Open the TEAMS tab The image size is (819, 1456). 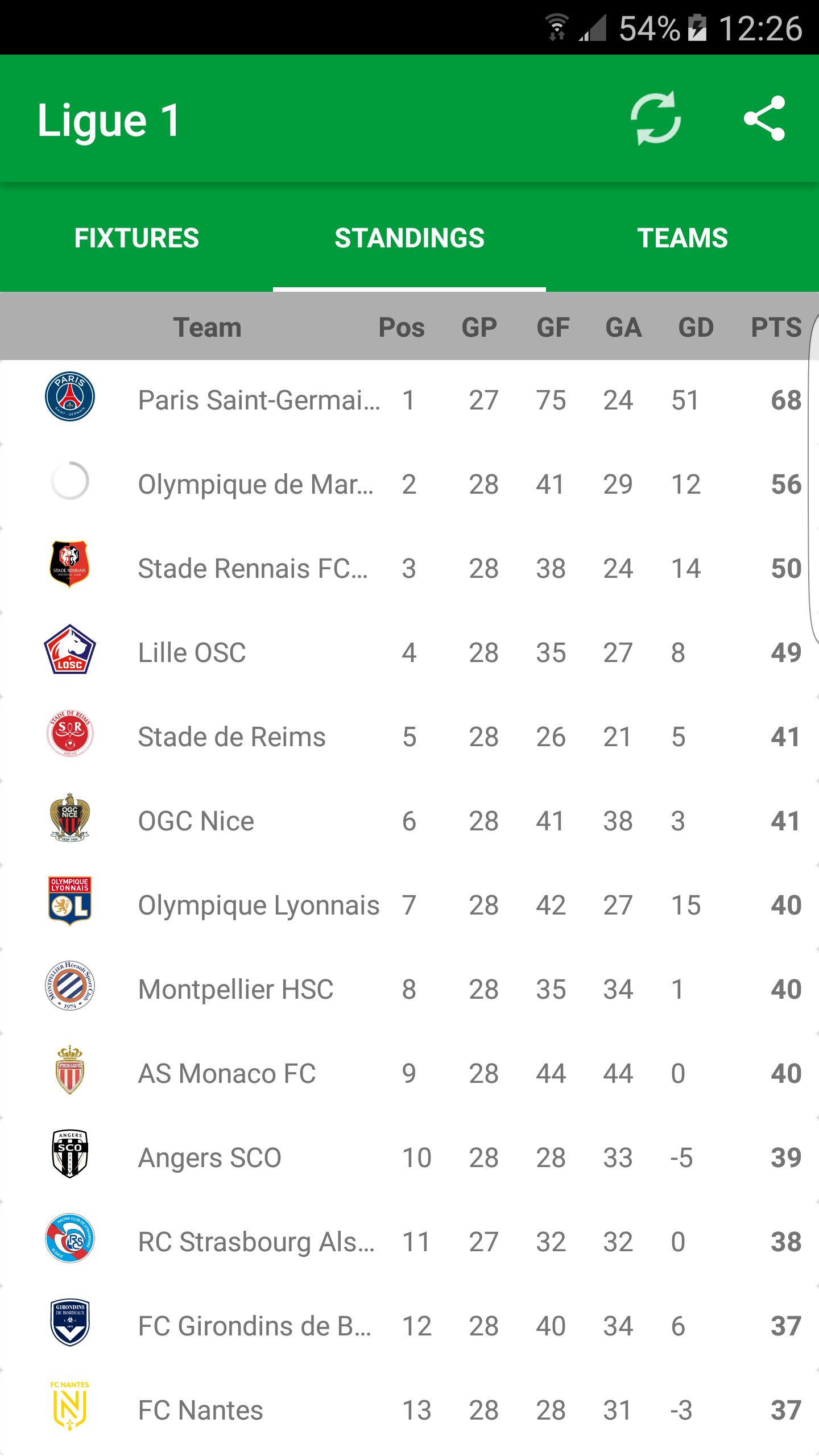[x=682, y=237]
